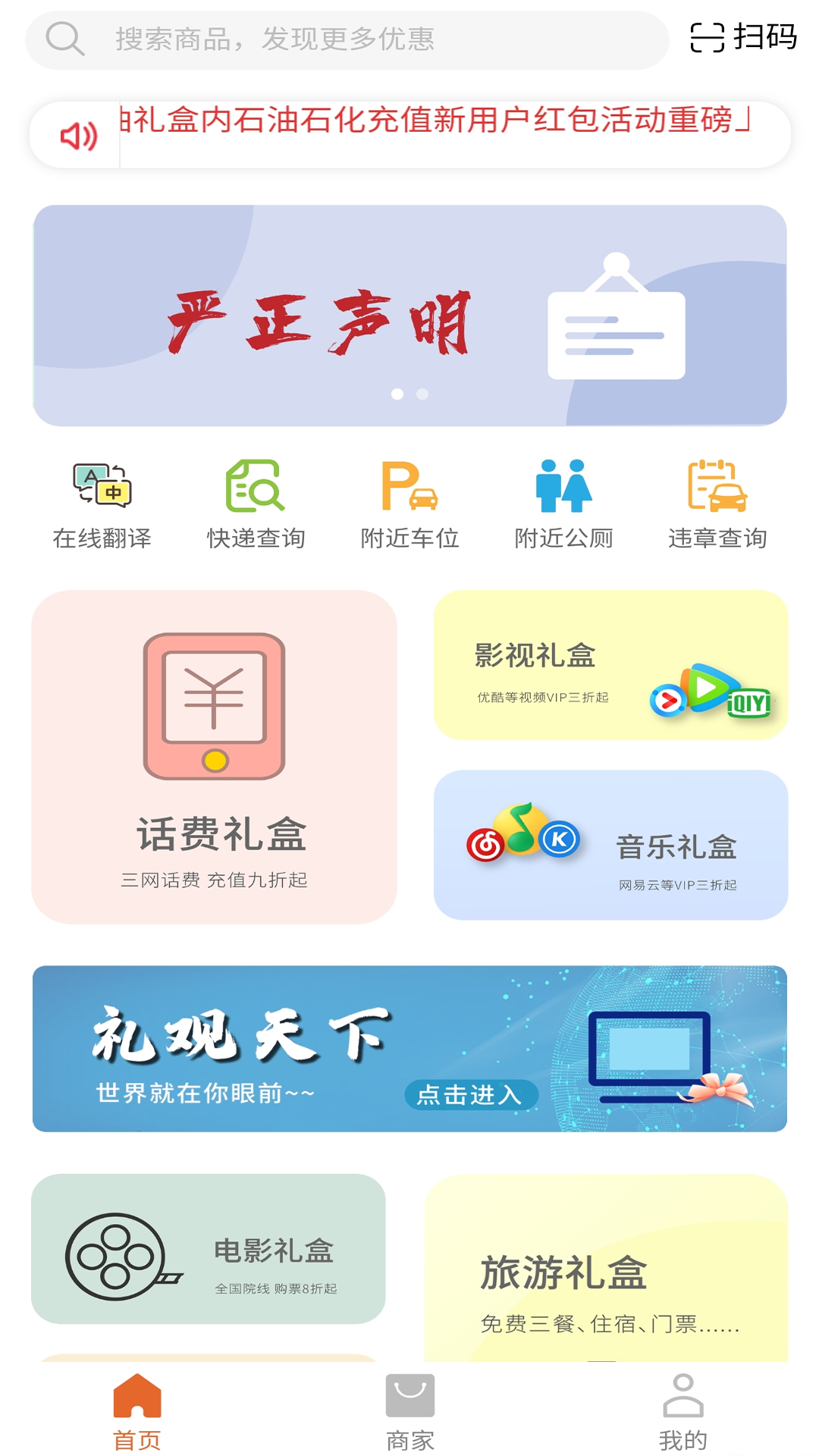Open 违章查询 violation lookup
This screenshot has width=819, height=1456.
[x=717, y=504]
